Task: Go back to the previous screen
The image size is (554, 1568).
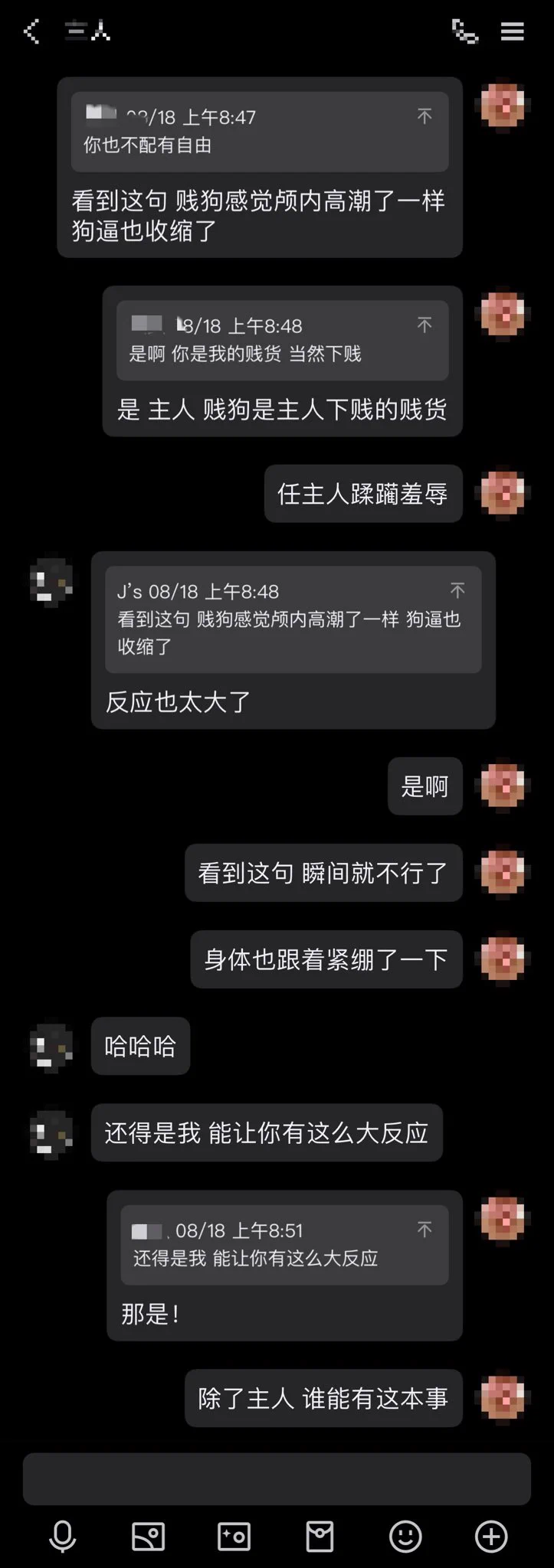Action: click(x=31, y=31)
